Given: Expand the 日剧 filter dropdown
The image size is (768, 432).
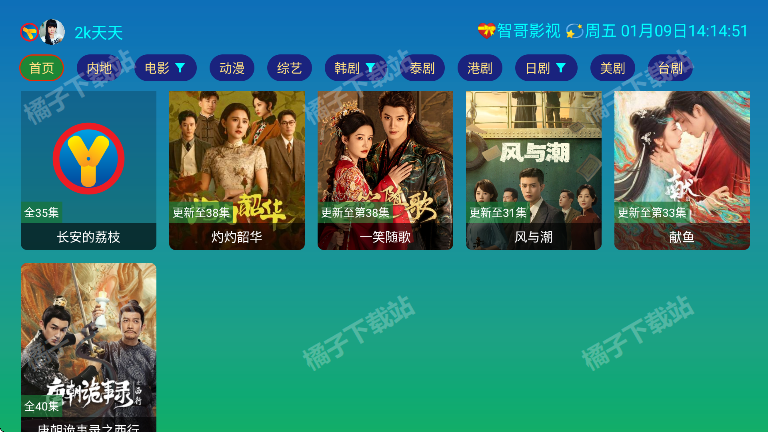Looking at the screenshot, I should coord(546,68).
